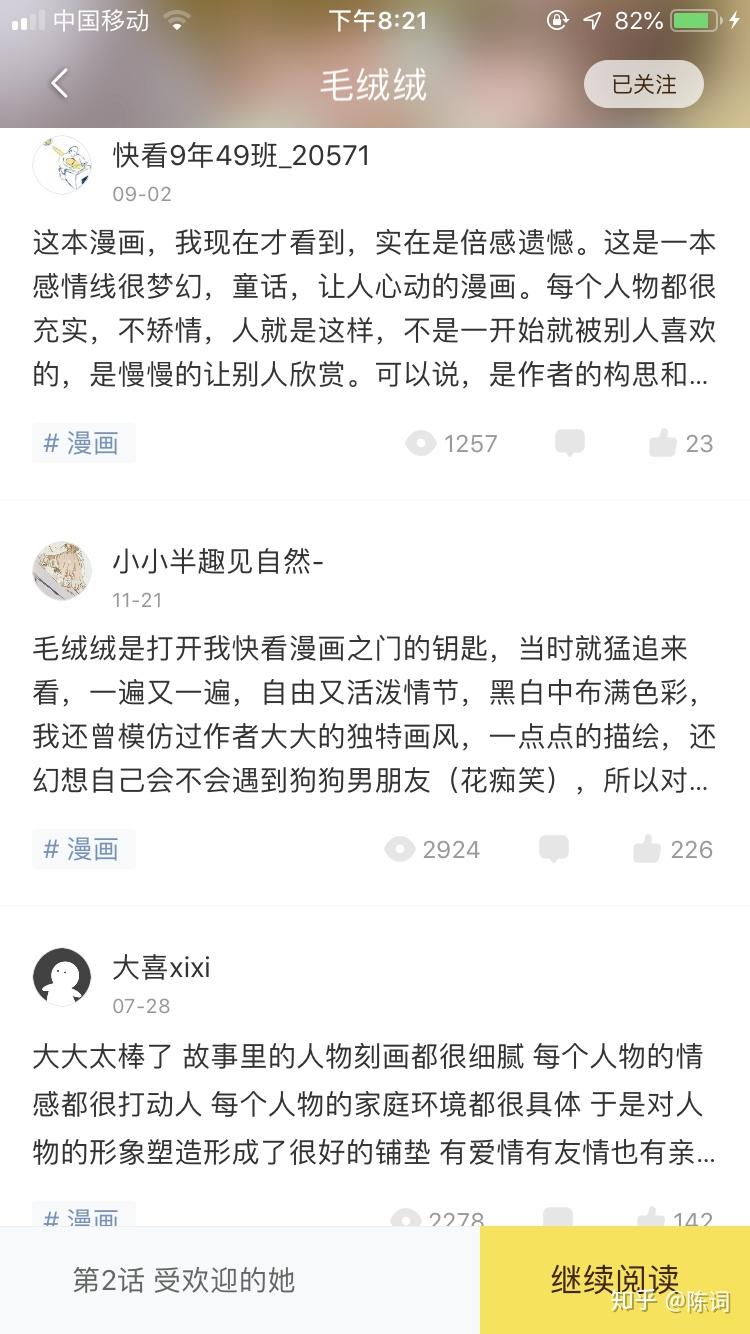Open 大喜xixi's profile avatar
This screenshot has width=750, height=1334.
(x=62, y=977)
